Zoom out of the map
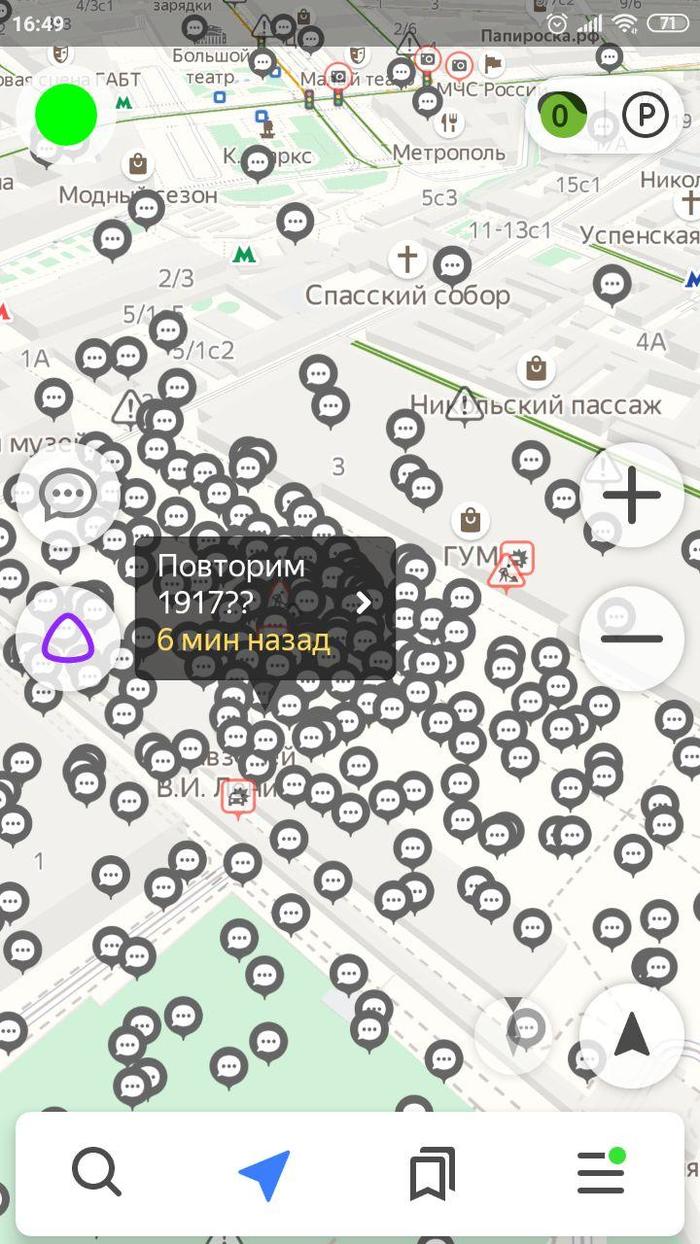Screen dimensions: 700x1244 click(x=631, y=638)
